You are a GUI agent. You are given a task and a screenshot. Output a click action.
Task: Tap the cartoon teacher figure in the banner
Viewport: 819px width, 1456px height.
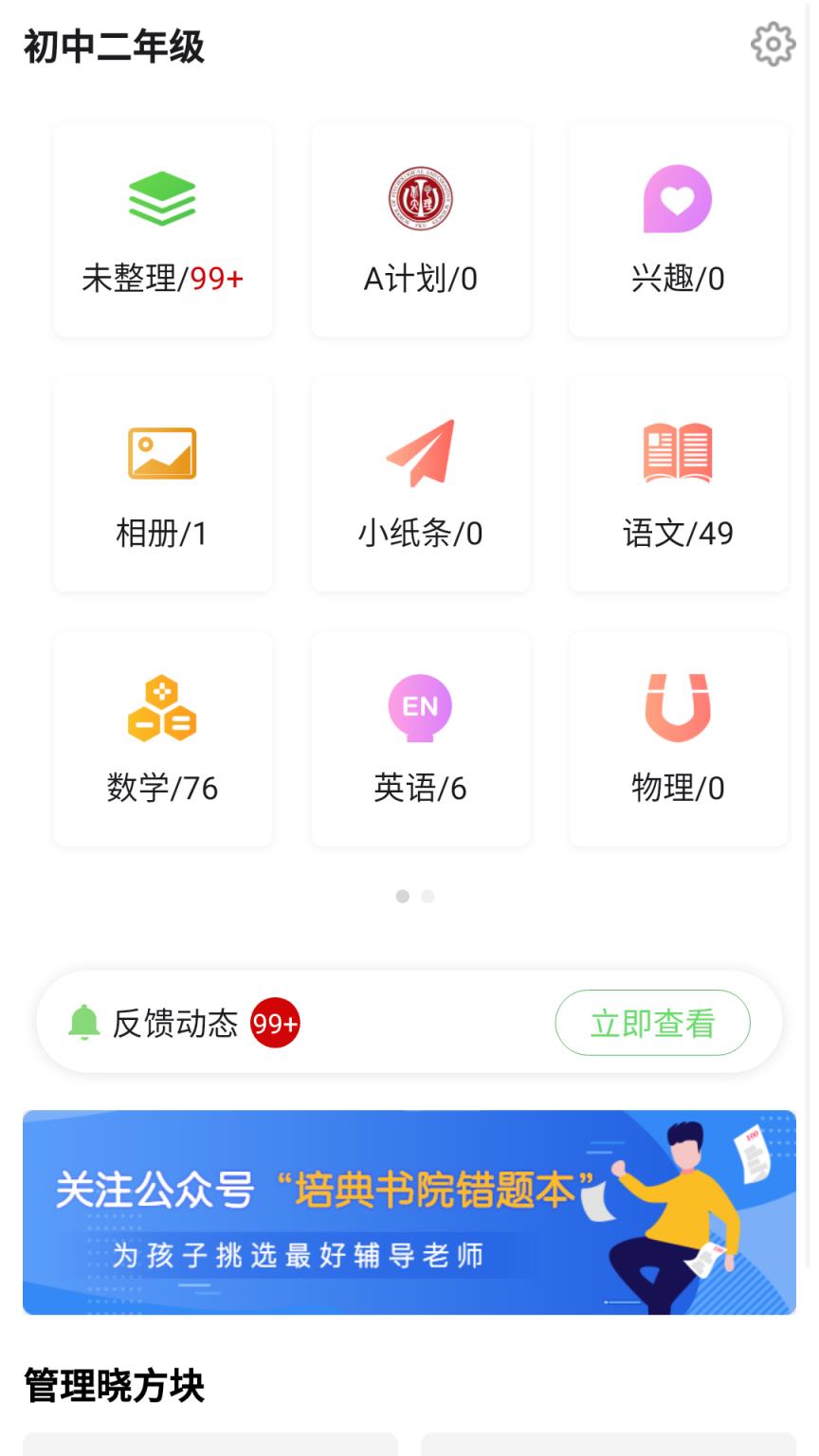pyautogui.click(x=685, y=1204)
